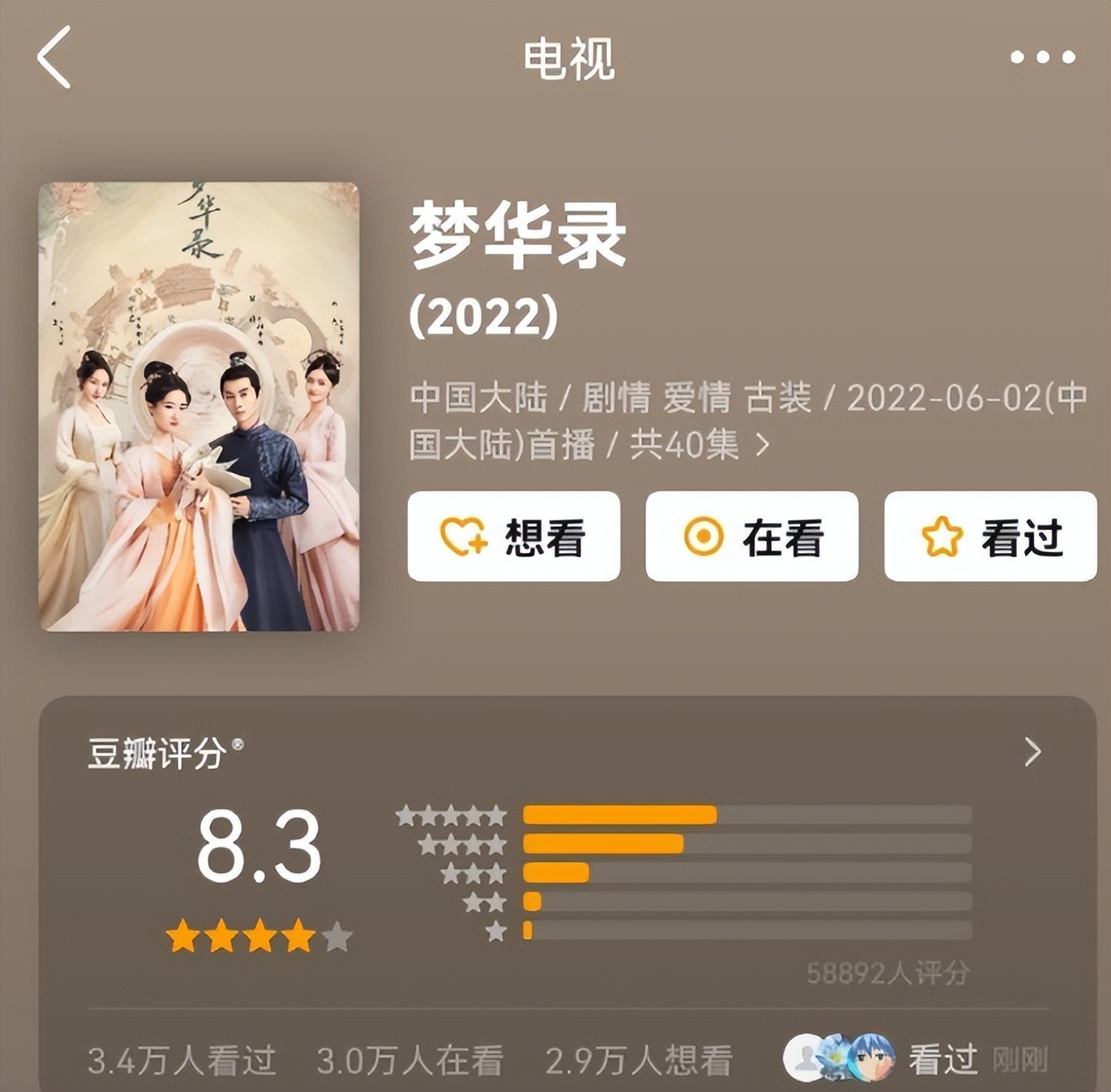Expand the show details after 共40集
Screen dimensions: 1111x1092
click(x=762, y=445)
